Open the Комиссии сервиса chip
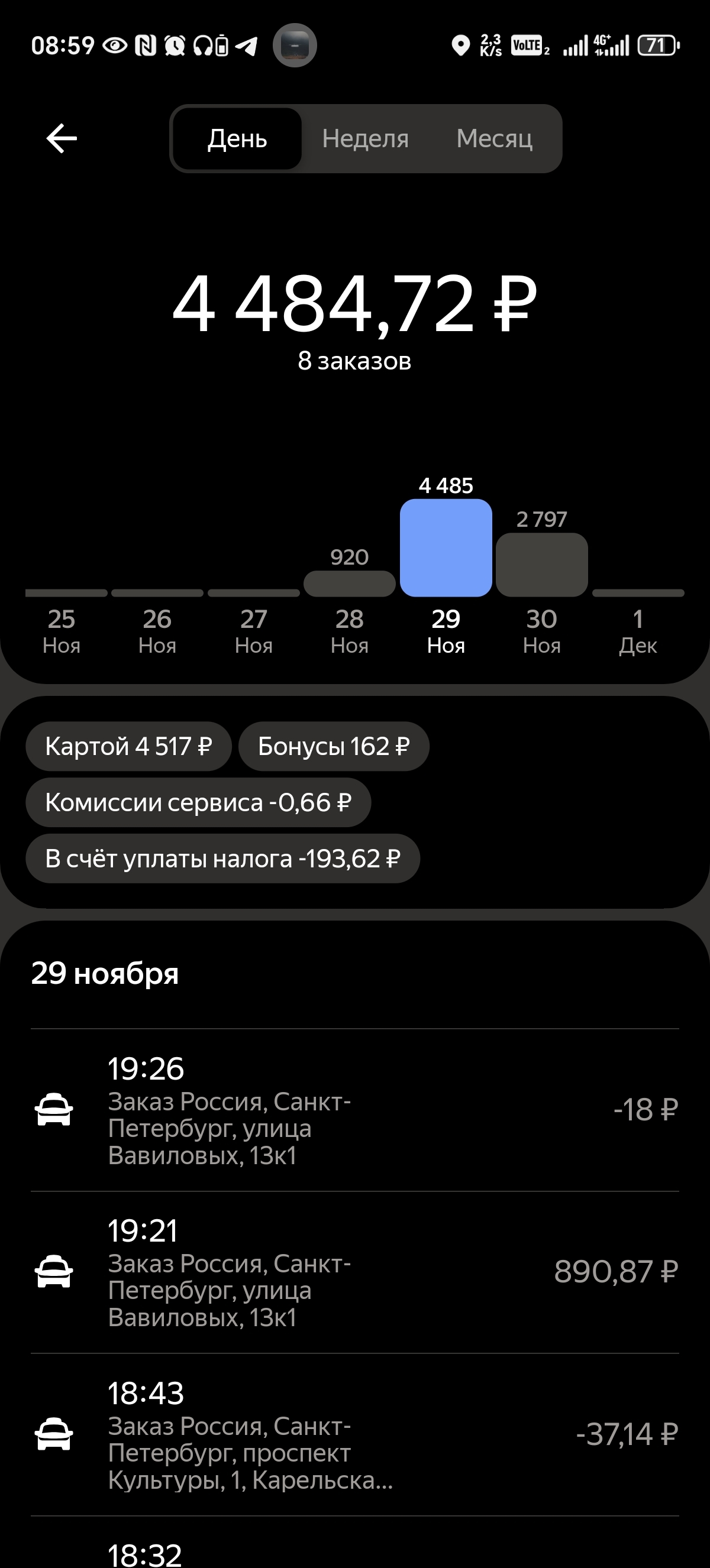The height and width of the screenshot is (1568, 710). (198, 802)
